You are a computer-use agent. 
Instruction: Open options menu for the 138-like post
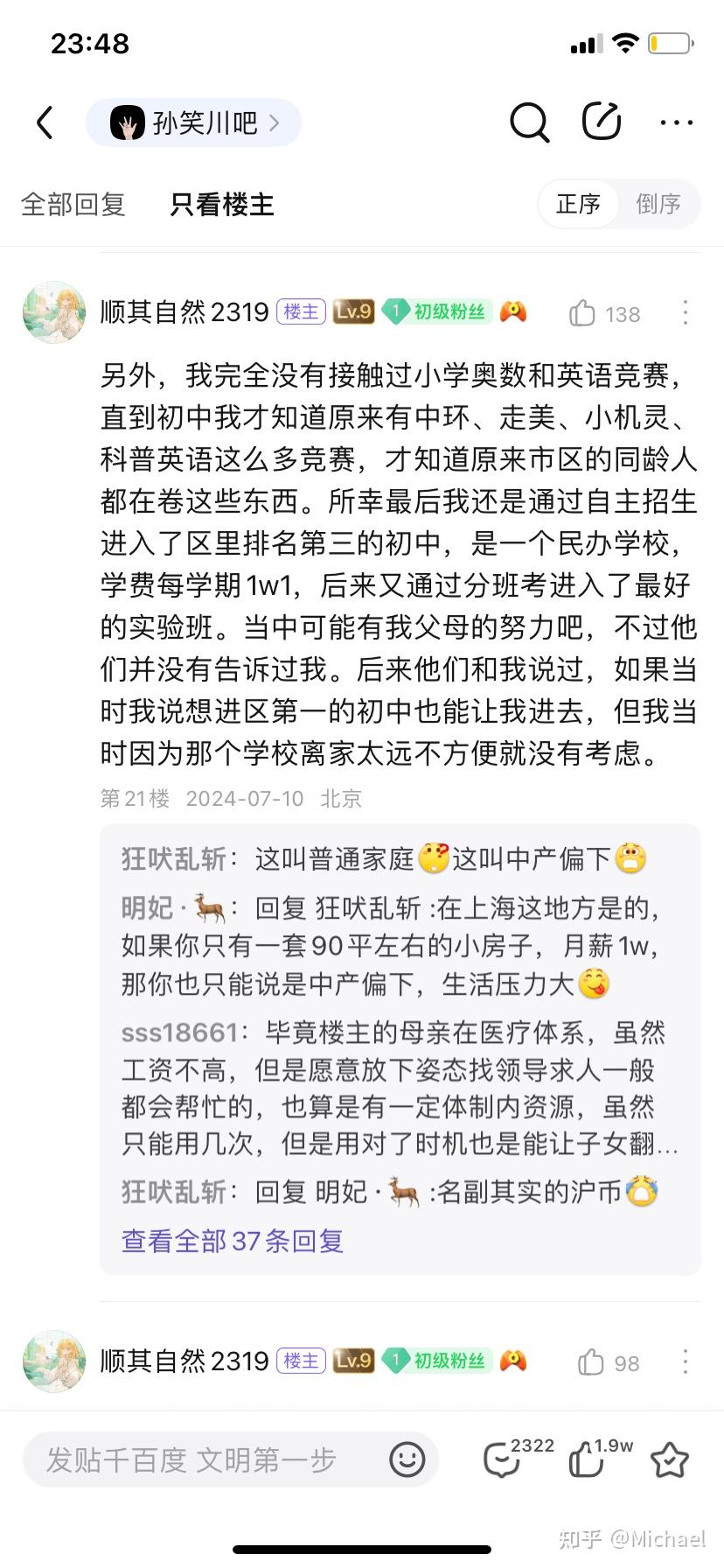coord(685,313)
